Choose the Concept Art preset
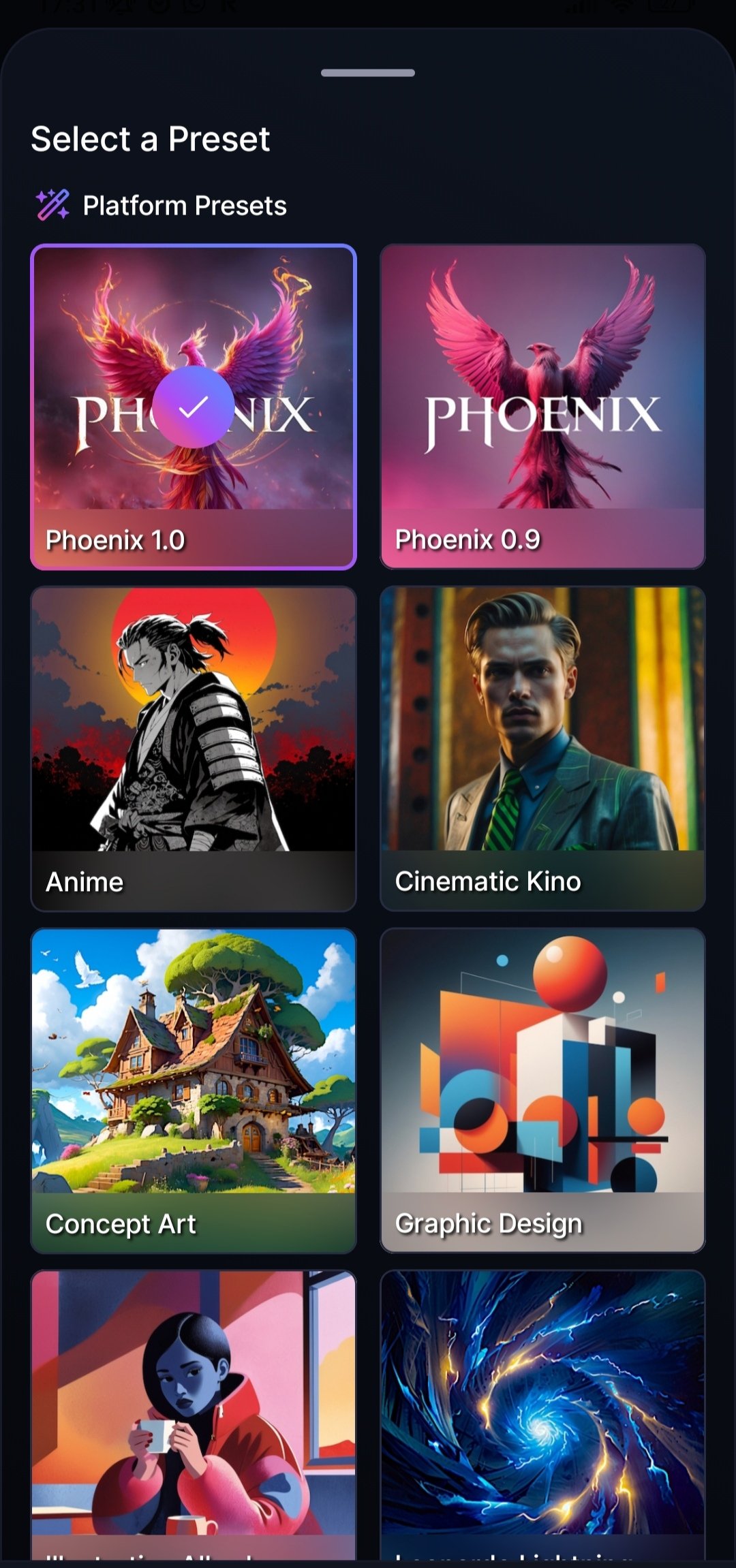736x1568 pixels. pyautogui.click(x=194, y=1091)
